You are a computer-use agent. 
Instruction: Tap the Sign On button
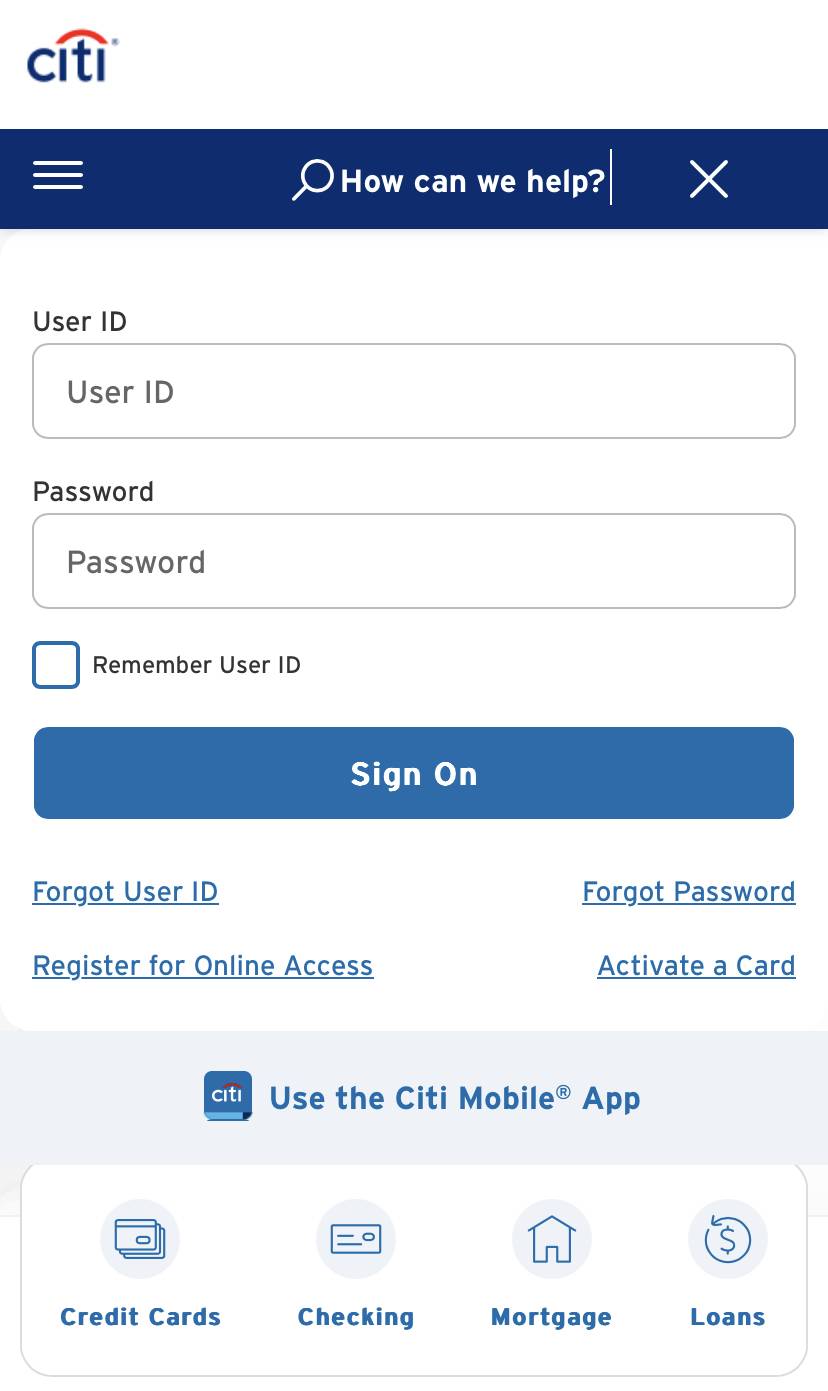pos(414,773)
